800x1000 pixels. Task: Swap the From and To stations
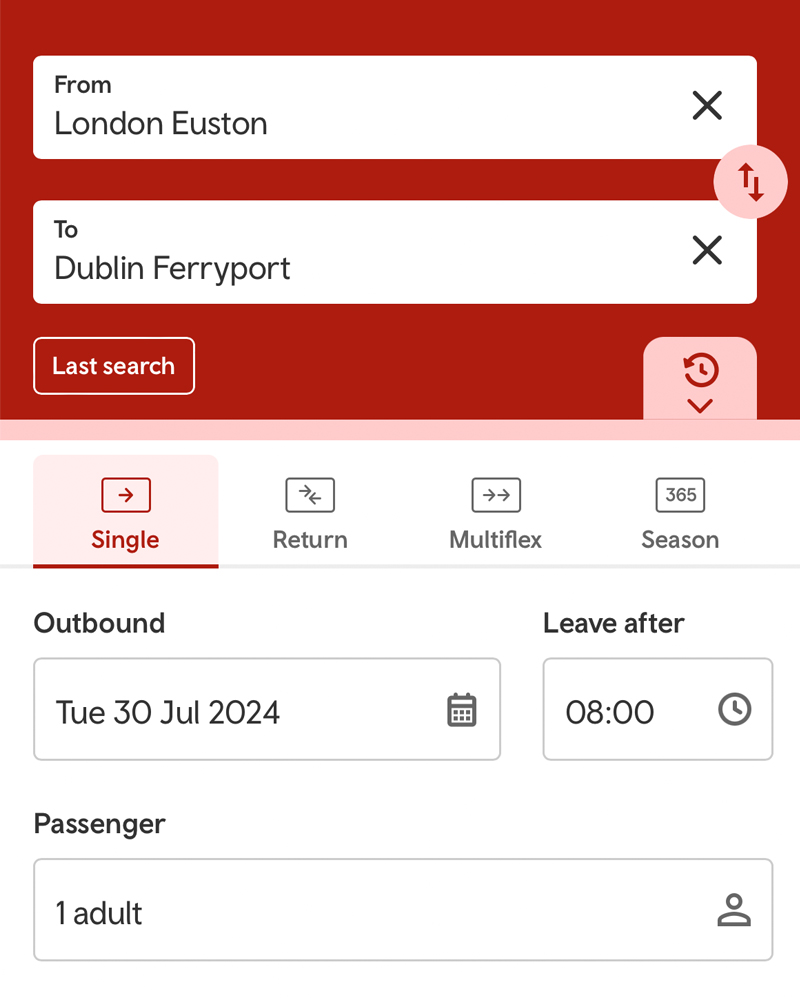750,182
